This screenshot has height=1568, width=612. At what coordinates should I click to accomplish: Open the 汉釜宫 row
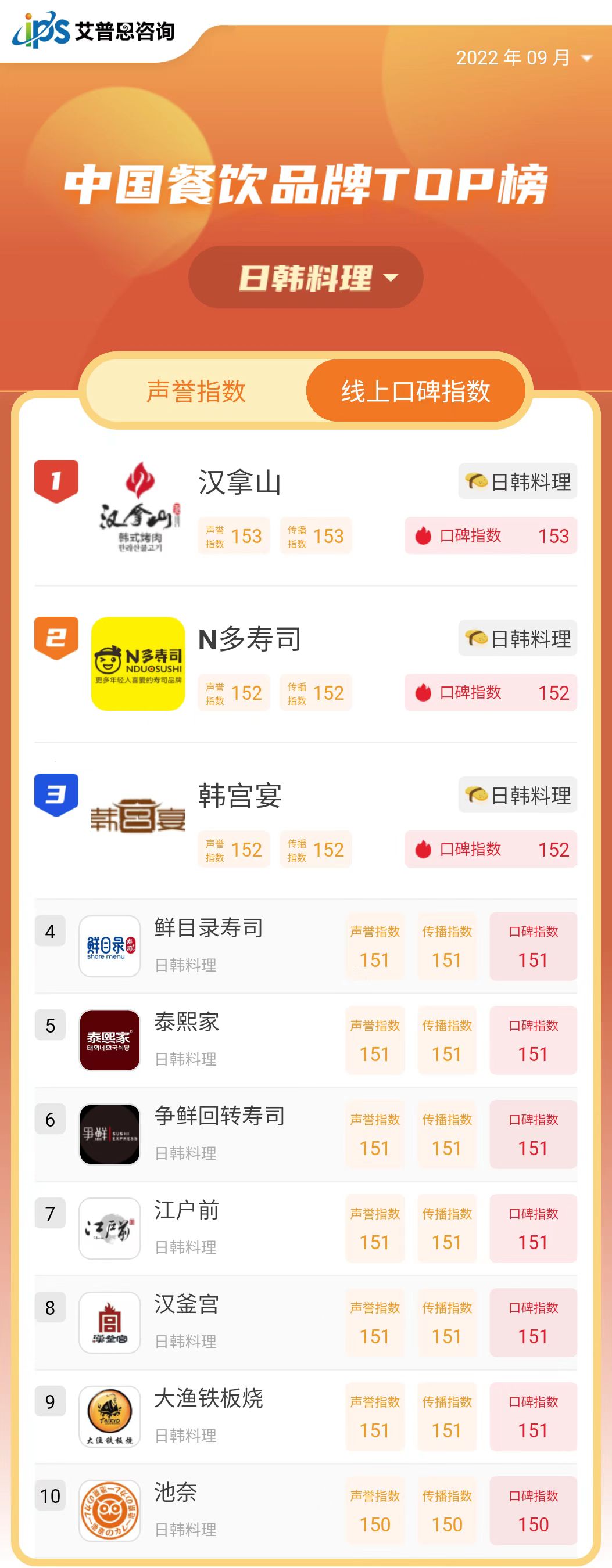(187, 1304)
